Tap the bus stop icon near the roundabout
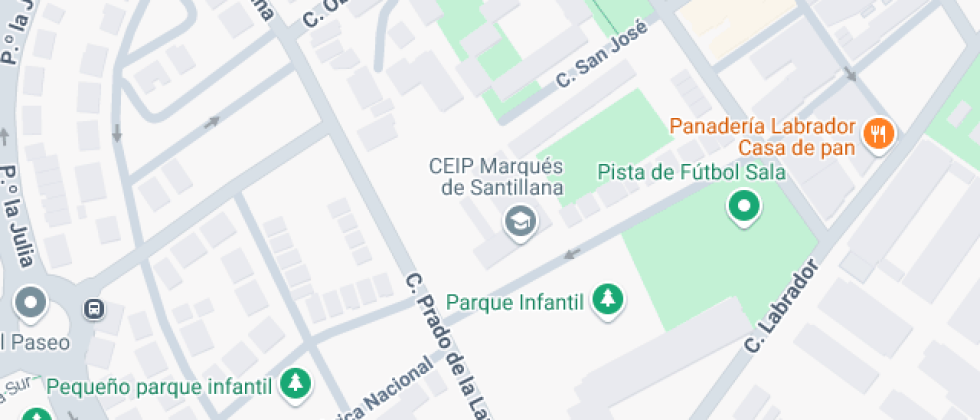 click(95, 308)
